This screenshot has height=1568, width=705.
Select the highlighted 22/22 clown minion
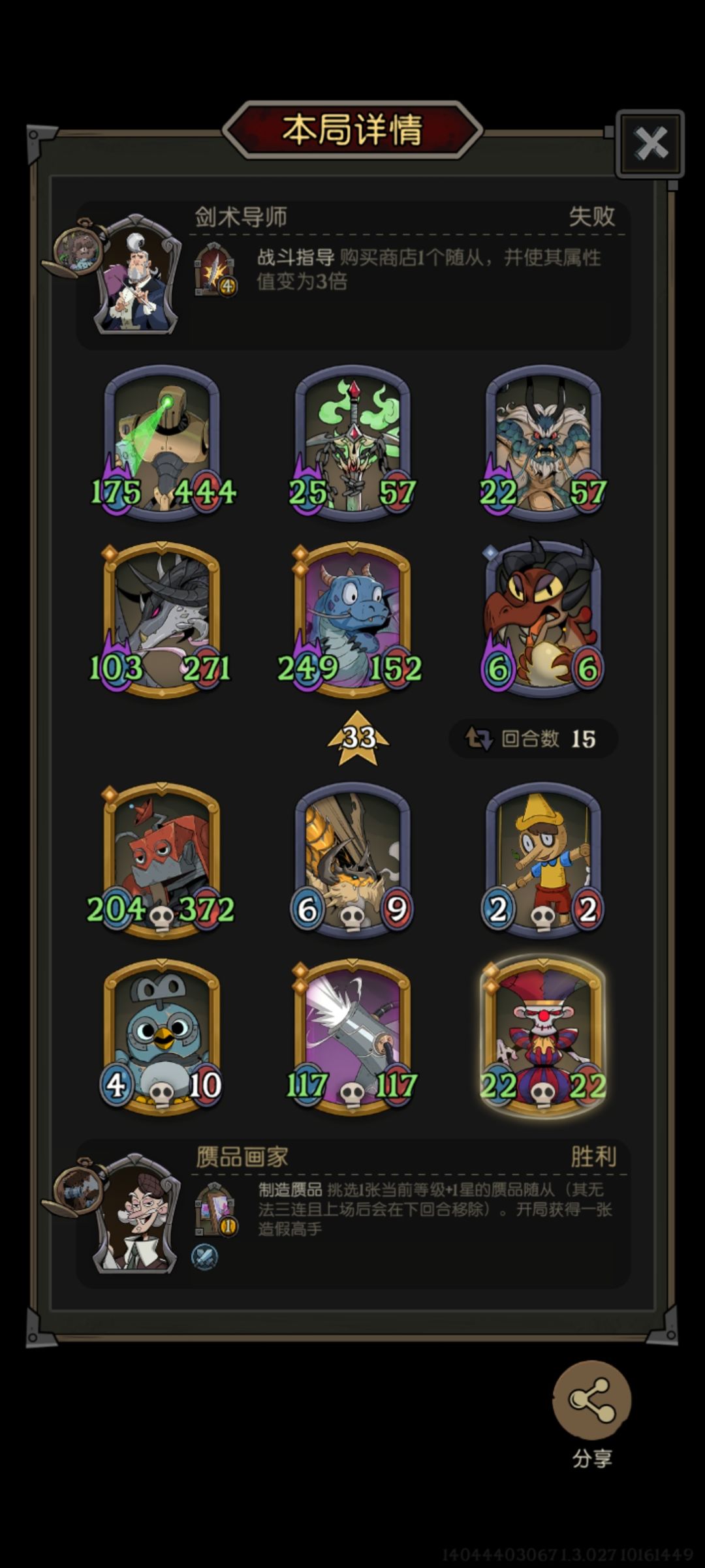click(x=543, y=1036)
